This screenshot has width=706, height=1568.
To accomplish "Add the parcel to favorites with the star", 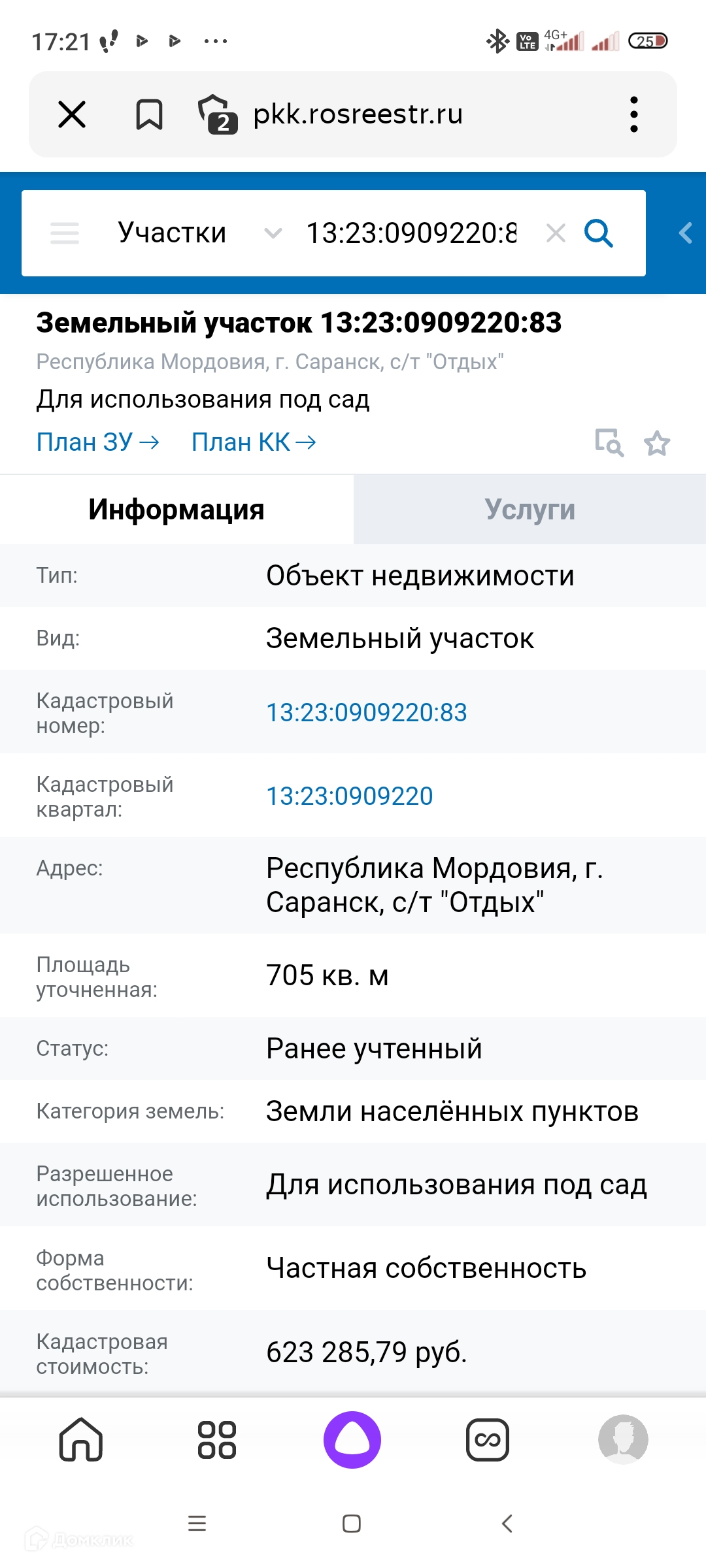I will point(657,443).
